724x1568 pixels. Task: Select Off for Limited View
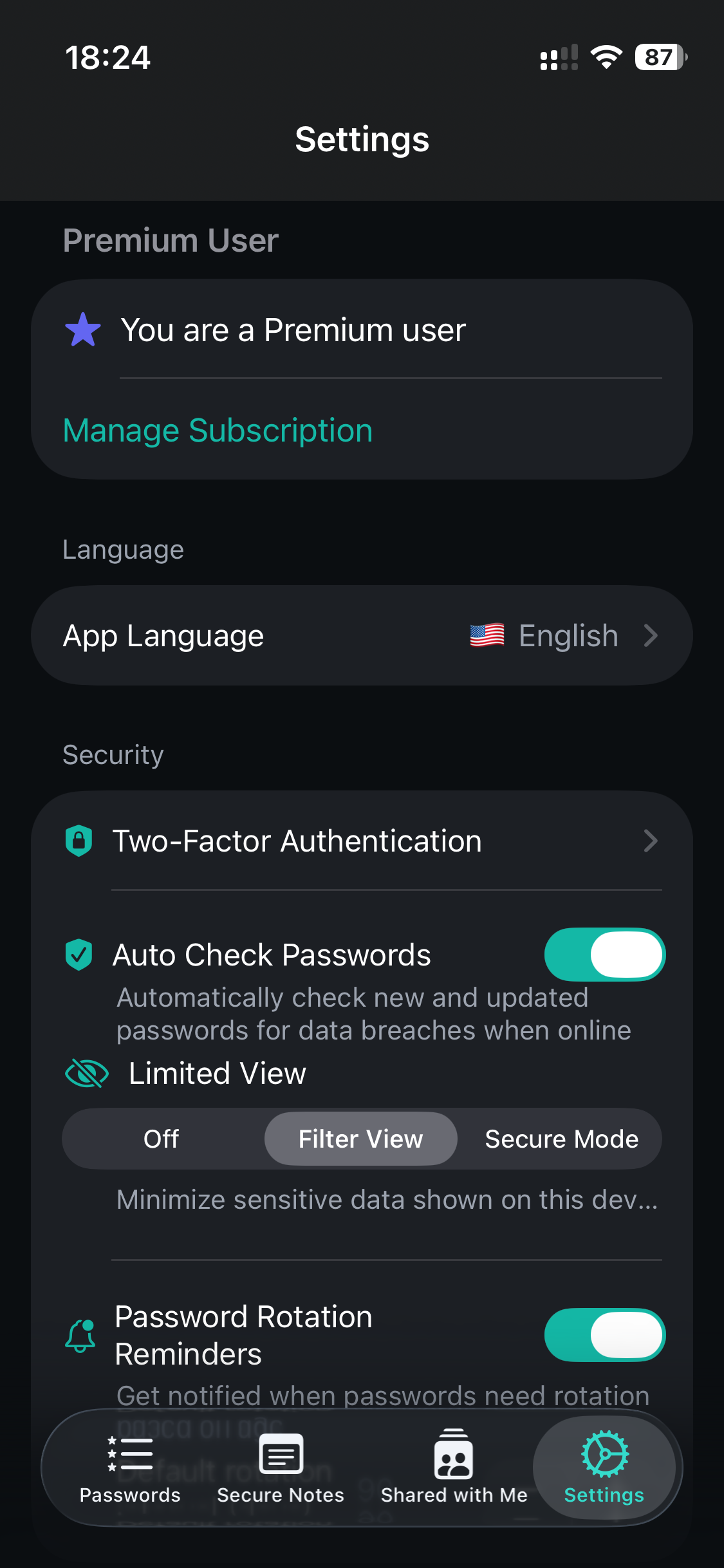click(162, 1138)
